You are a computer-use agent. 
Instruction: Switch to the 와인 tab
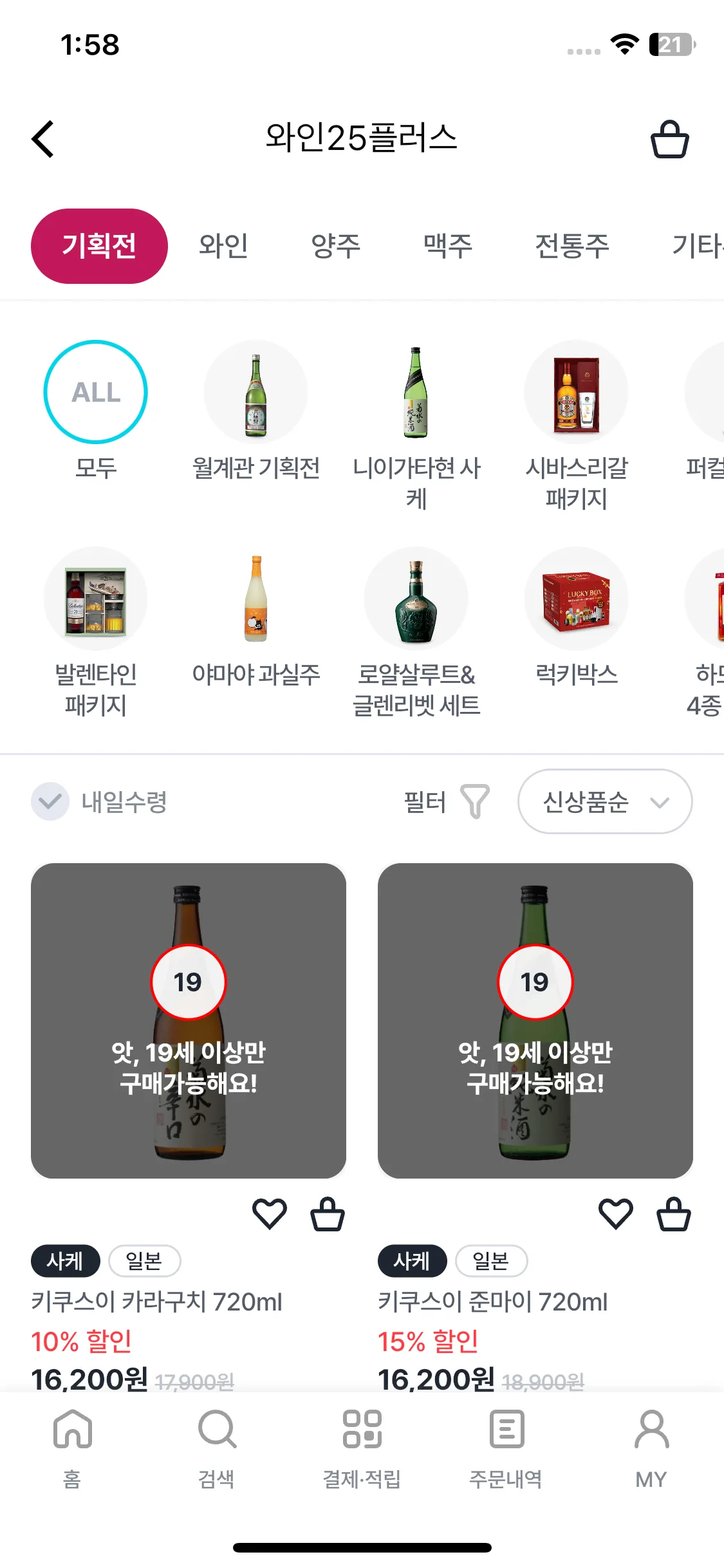[x=223, y=246]
